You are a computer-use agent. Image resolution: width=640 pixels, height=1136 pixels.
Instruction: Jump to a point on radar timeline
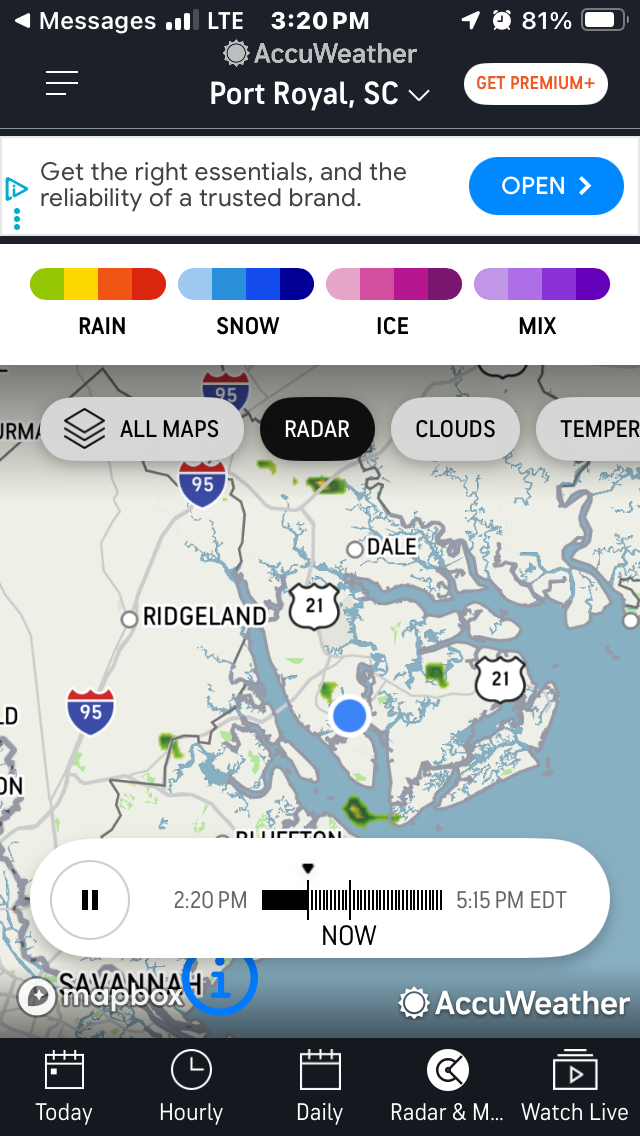click(x=352, y=900)
